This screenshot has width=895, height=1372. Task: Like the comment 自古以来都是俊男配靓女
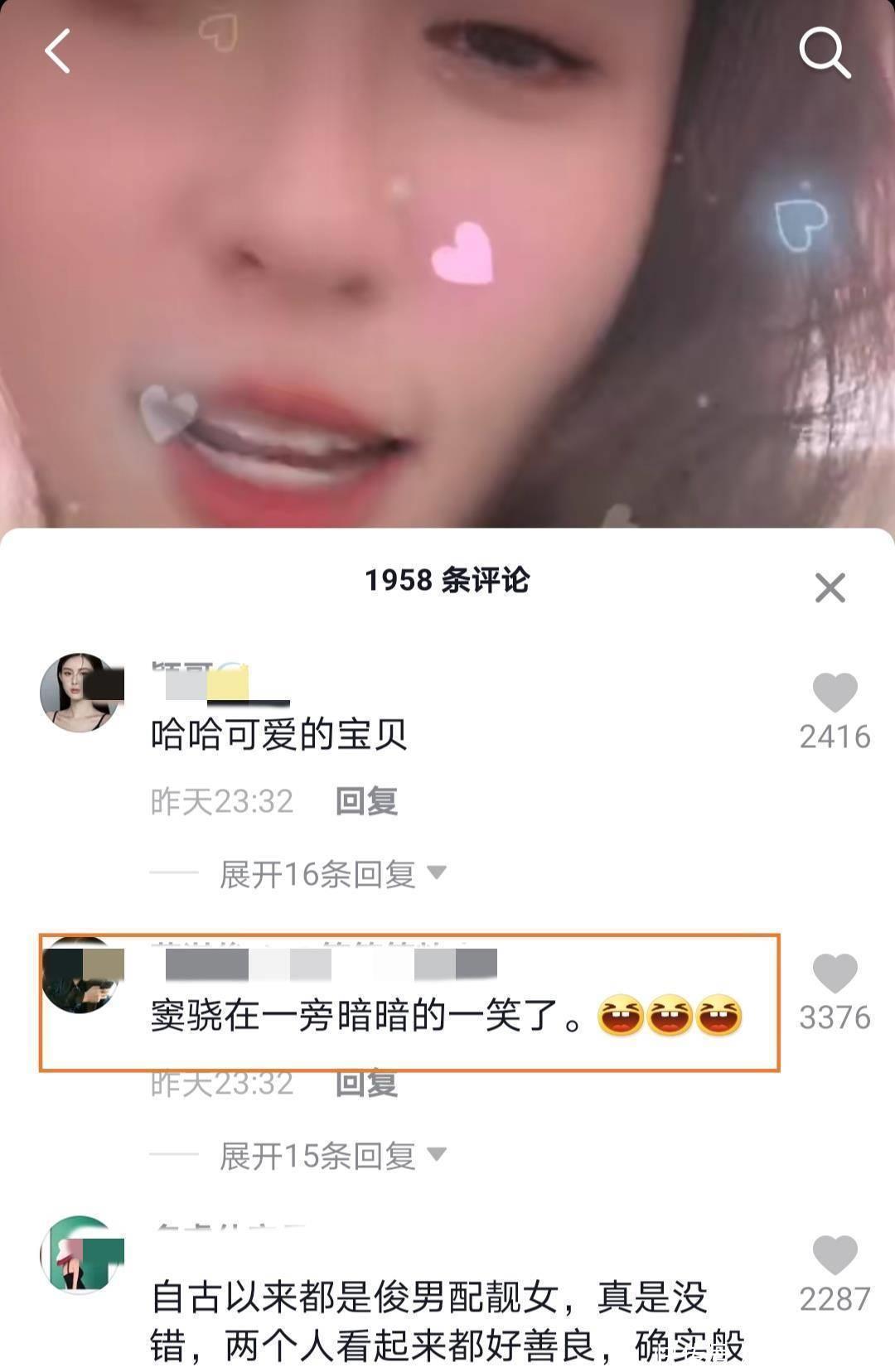tap(835, 1254)
